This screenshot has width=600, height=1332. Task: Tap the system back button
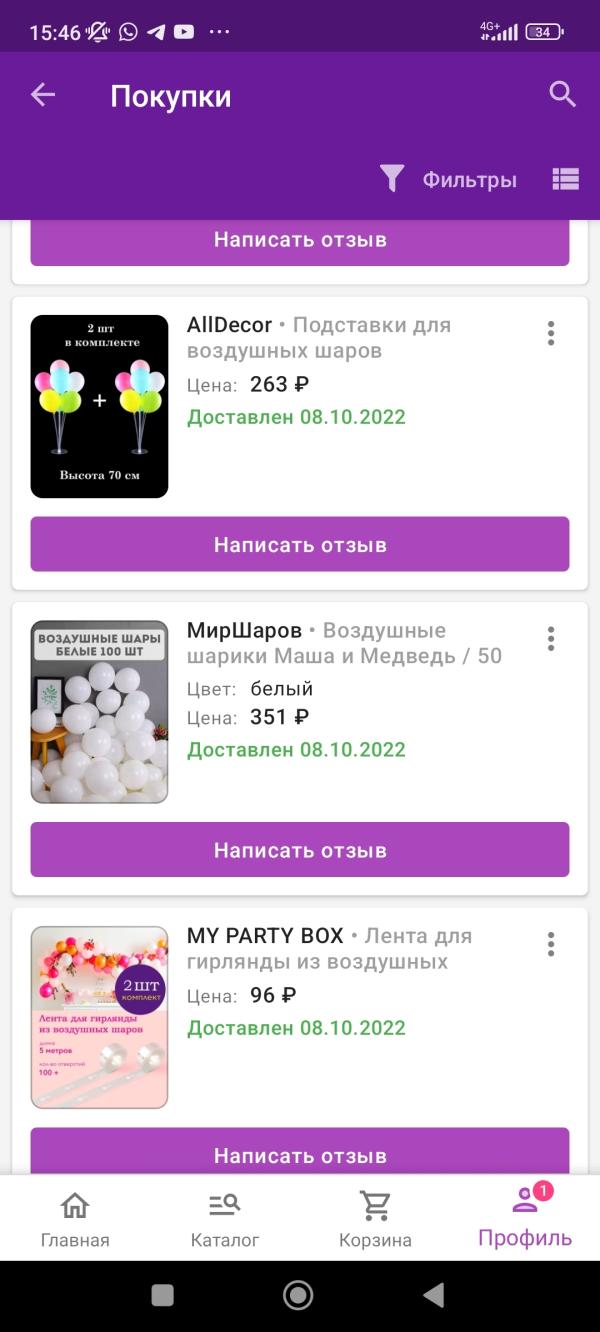[434, 1296]
